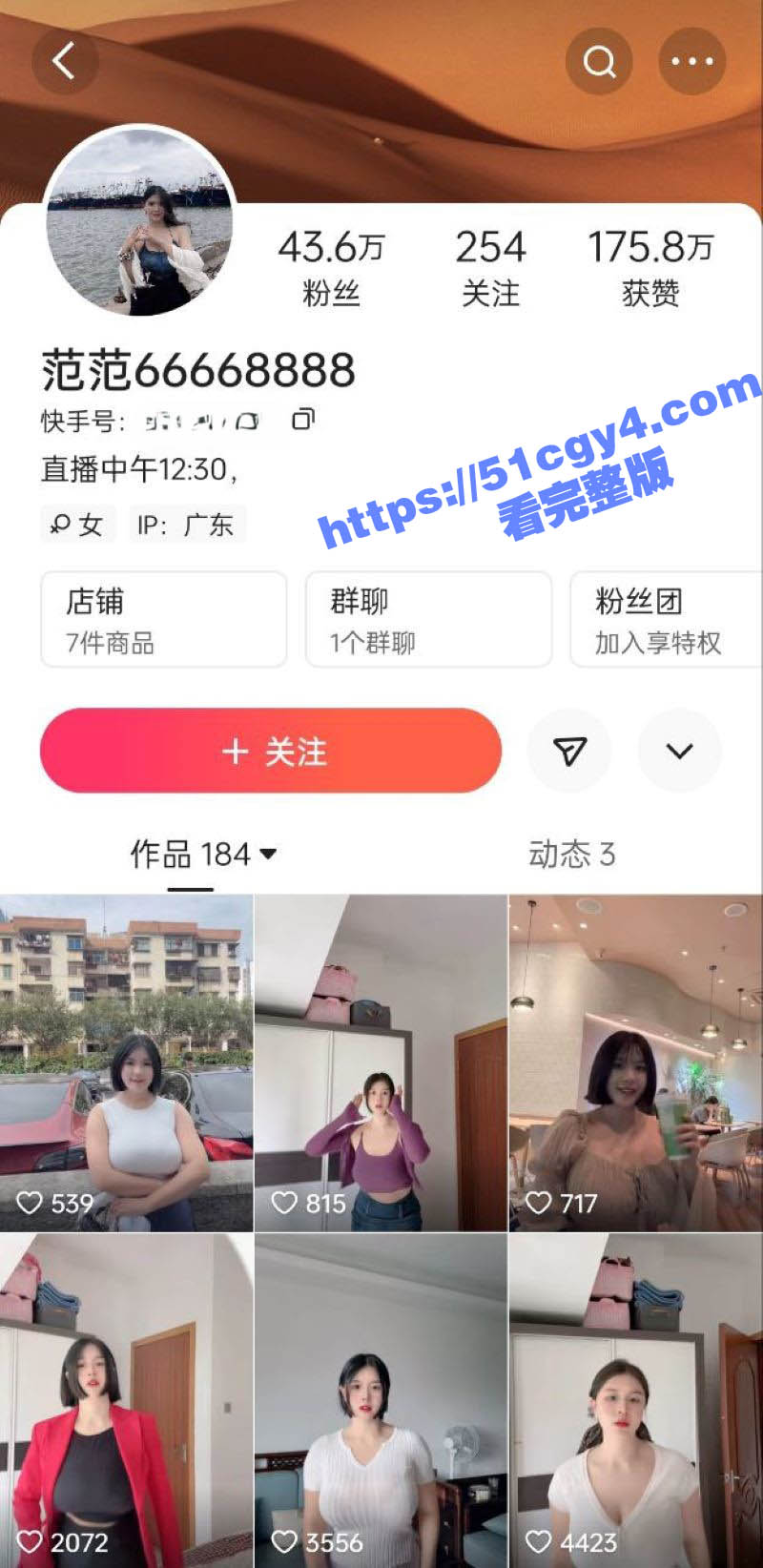Tap the 女 gender tag
The height and width of the screenshot is (1568, 763).
(78, 524)
